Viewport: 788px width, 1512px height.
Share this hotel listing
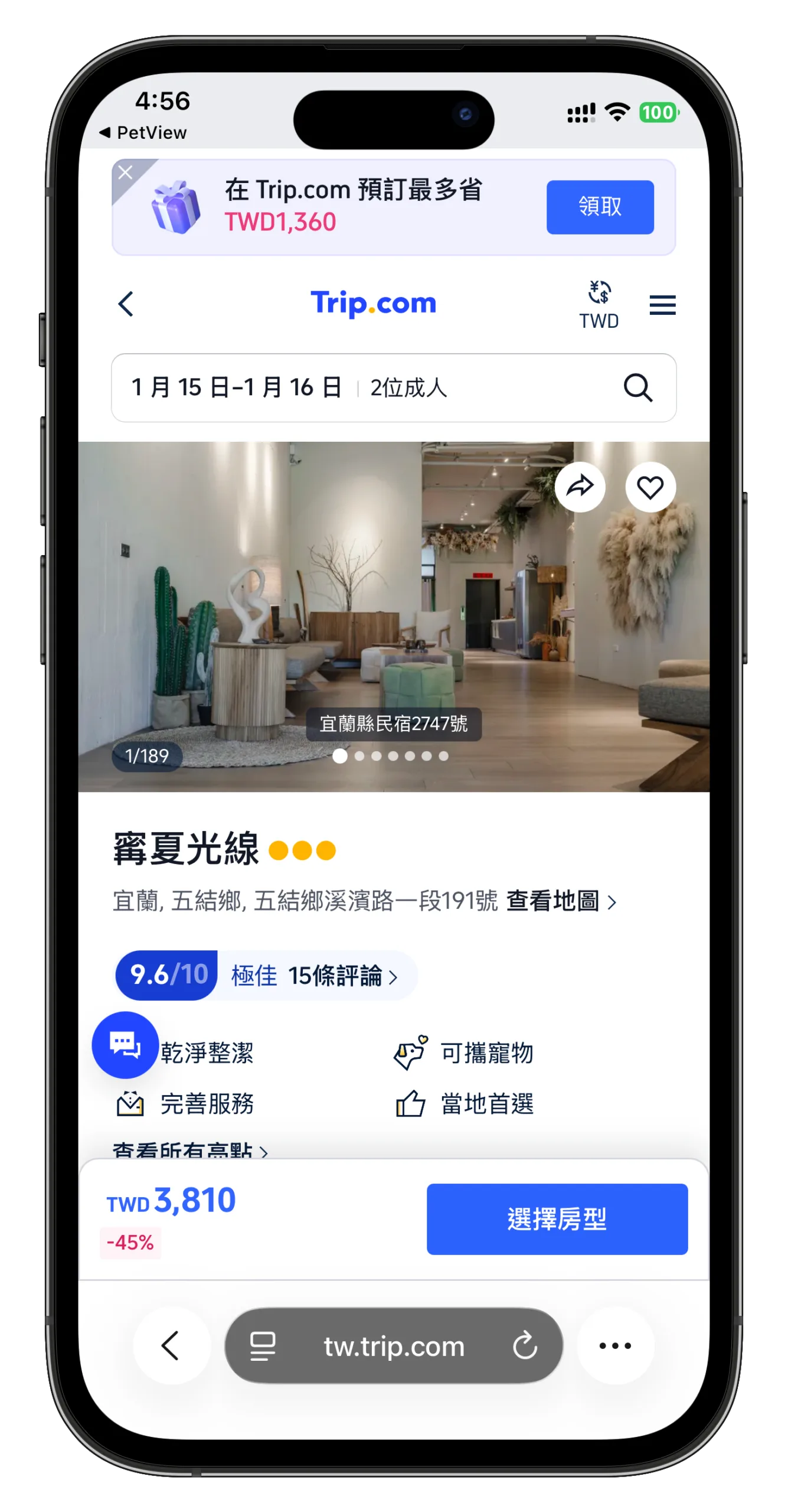pos(580,487)
